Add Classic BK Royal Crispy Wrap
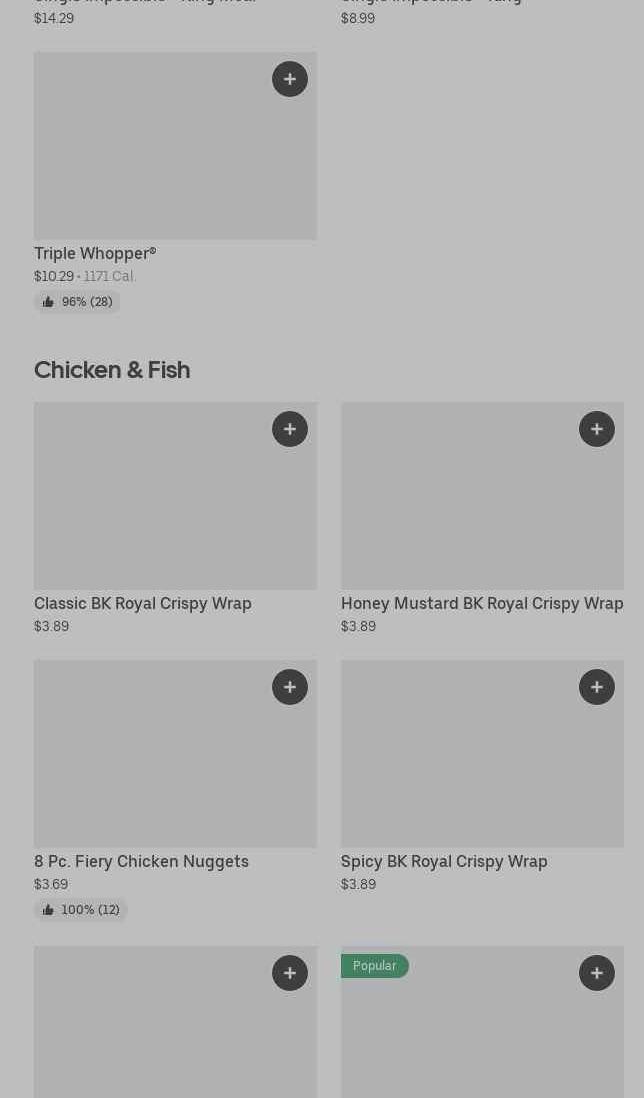The height and width of the screenshot is (1098, 644). pos(290,429)
